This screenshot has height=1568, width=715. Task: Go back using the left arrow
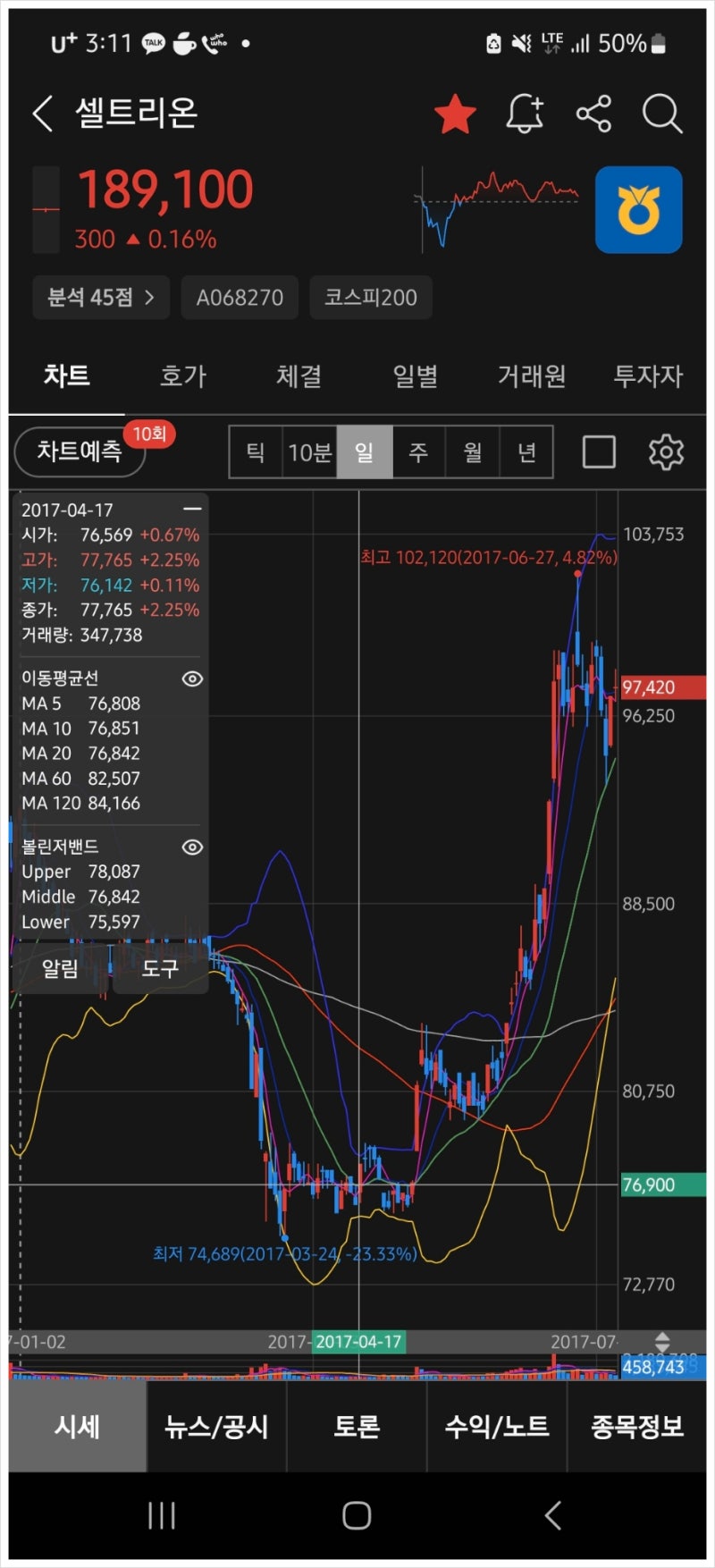(x=42, y=114)
